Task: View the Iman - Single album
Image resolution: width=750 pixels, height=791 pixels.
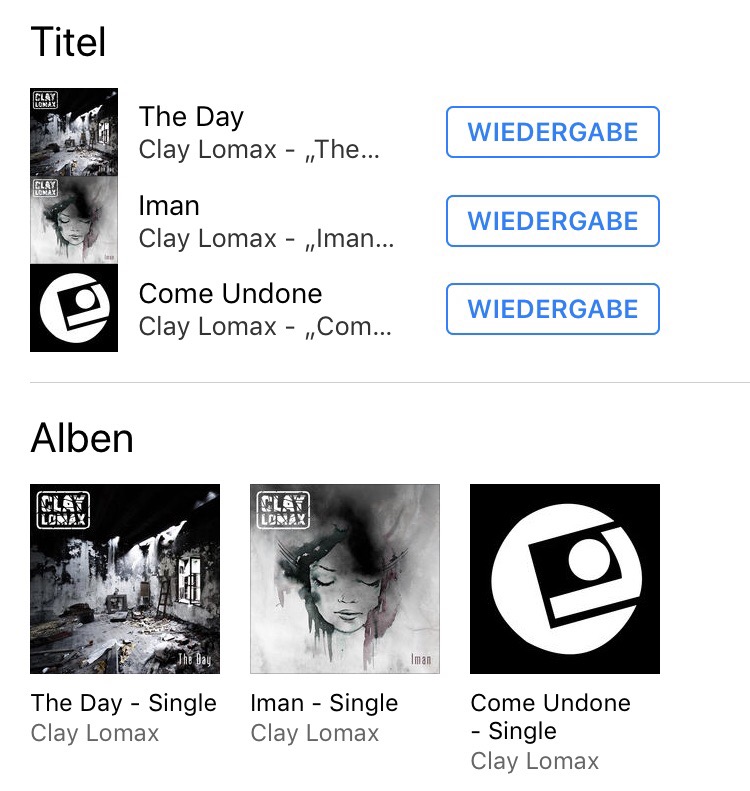Action: pos(345,579)
